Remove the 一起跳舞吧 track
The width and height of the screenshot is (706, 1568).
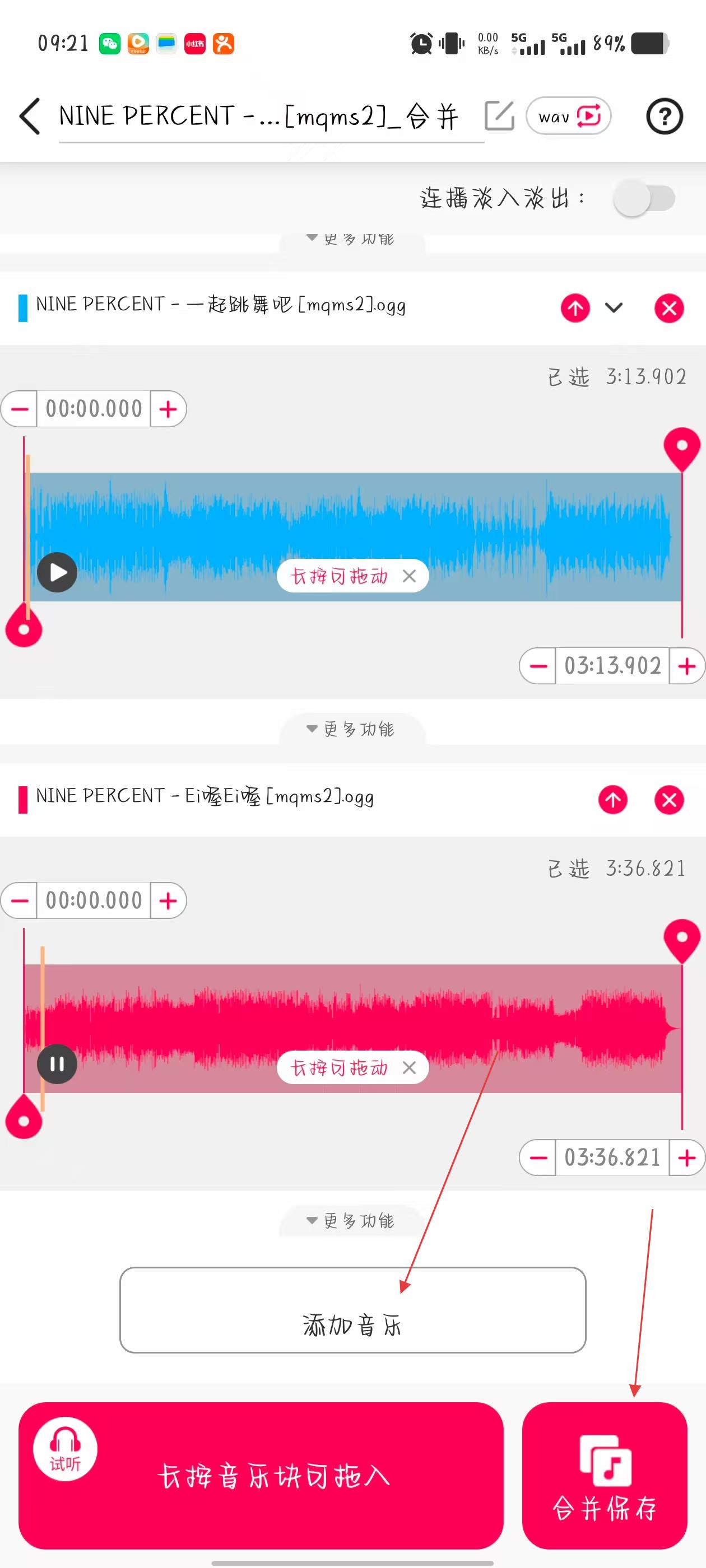pyautogui.click(x=669, y=308)
